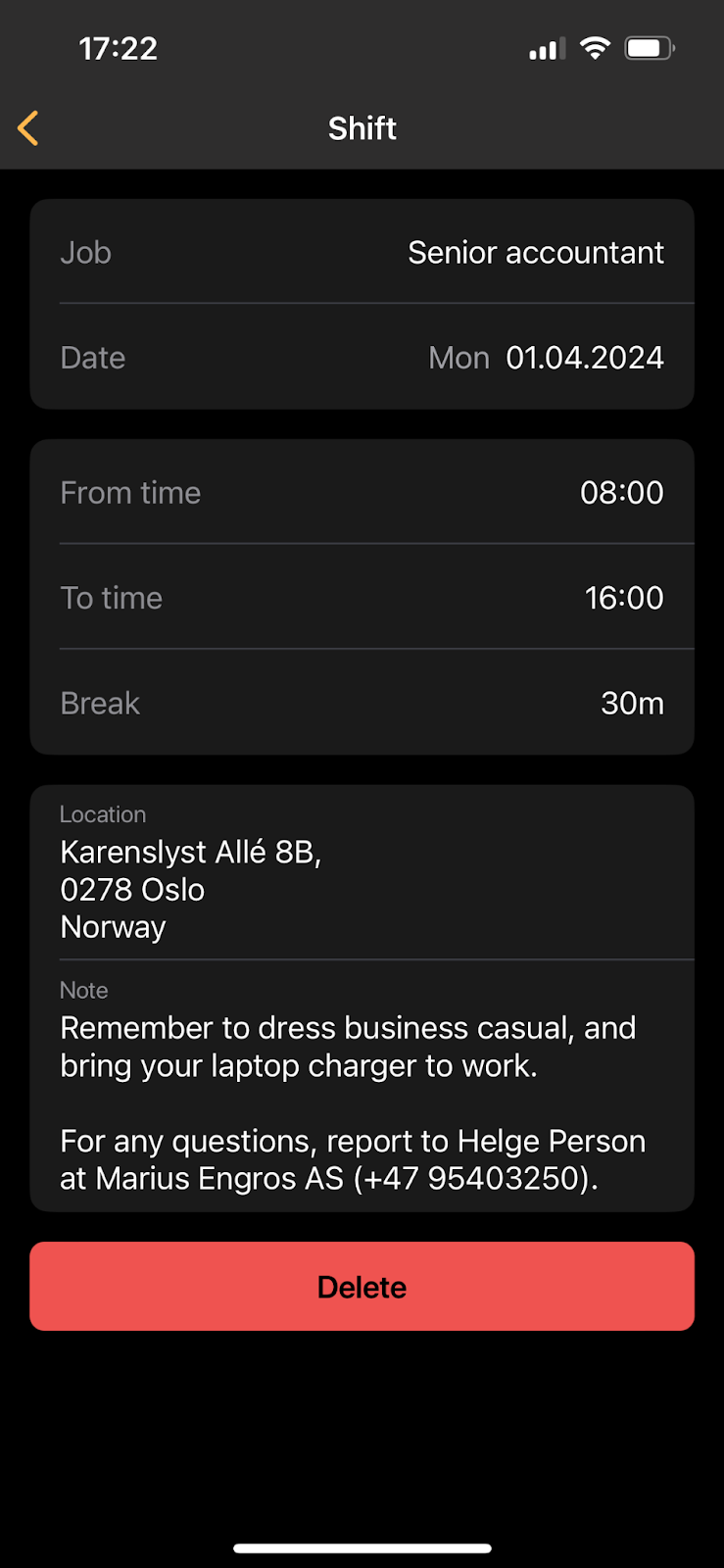
Task: Modify the 30m Break duration
Action: (x=631, y=703)
